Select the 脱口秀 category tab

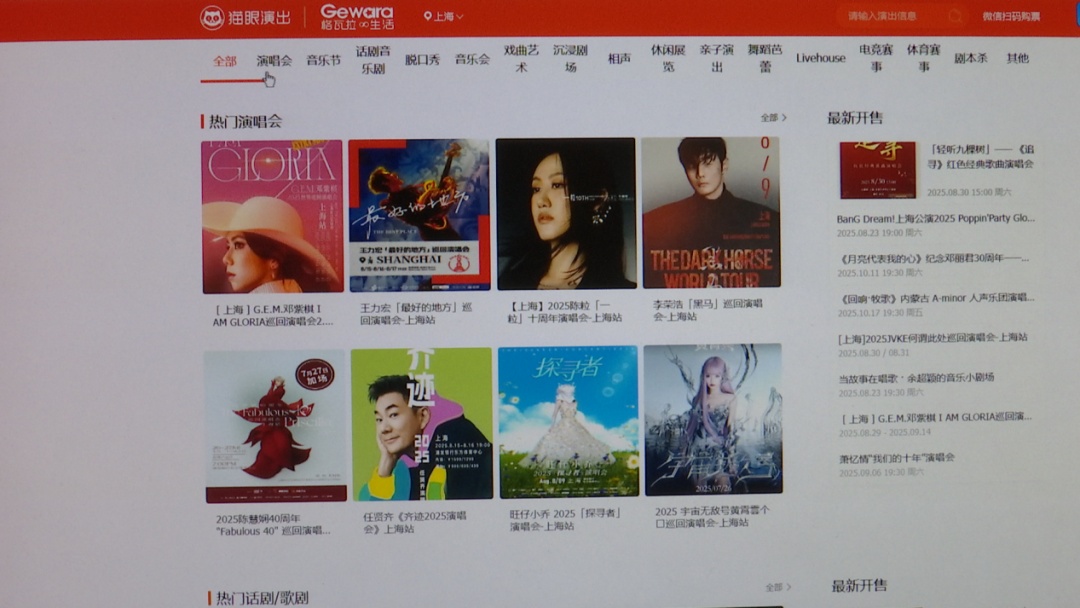pyautogui.click(x=422, y=59)
